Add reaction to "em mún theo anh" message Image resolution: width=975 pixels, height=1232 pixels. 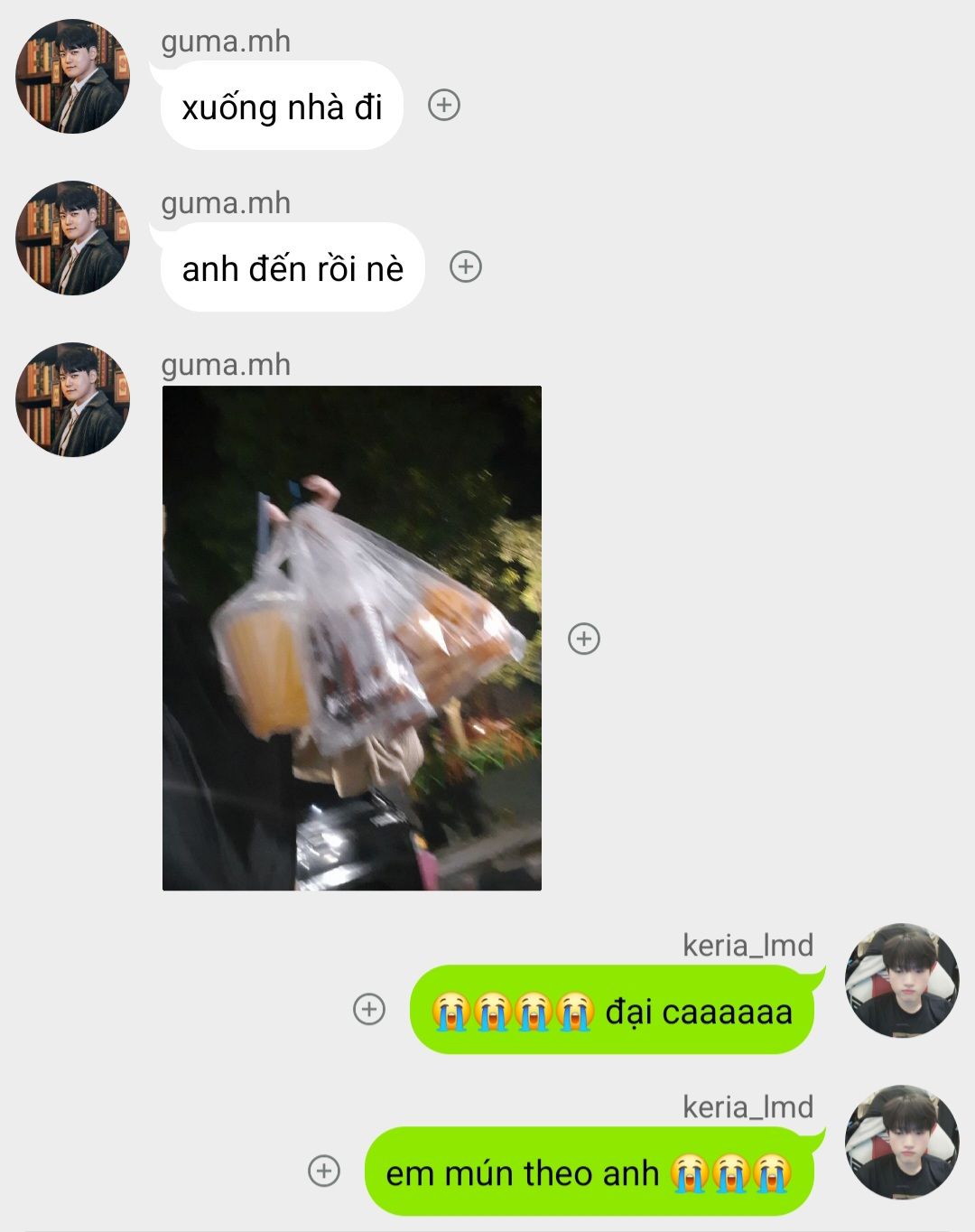tap(324, 1171)
